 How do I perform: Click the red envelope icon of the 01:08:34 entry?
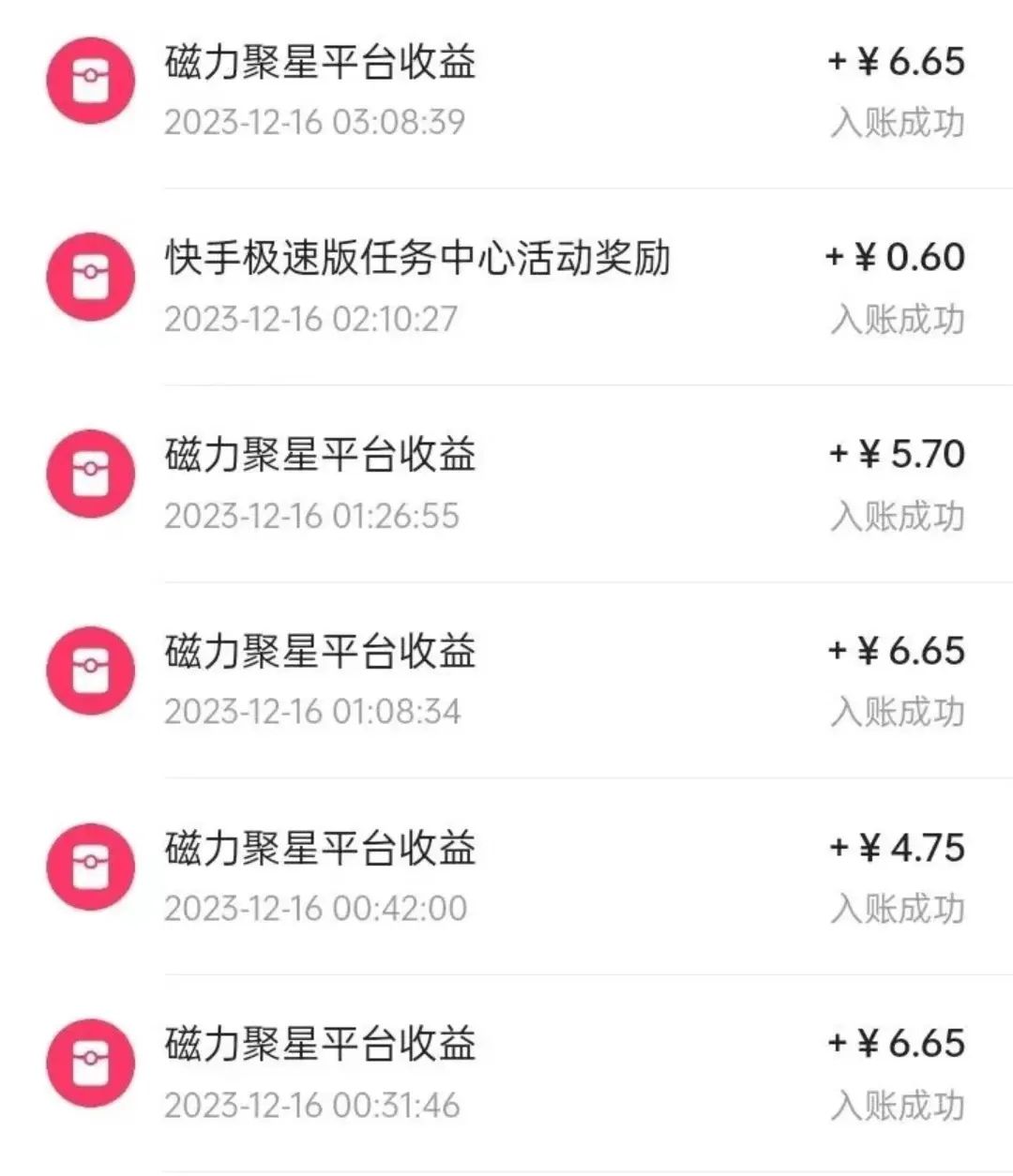click(x=90, y=670)
